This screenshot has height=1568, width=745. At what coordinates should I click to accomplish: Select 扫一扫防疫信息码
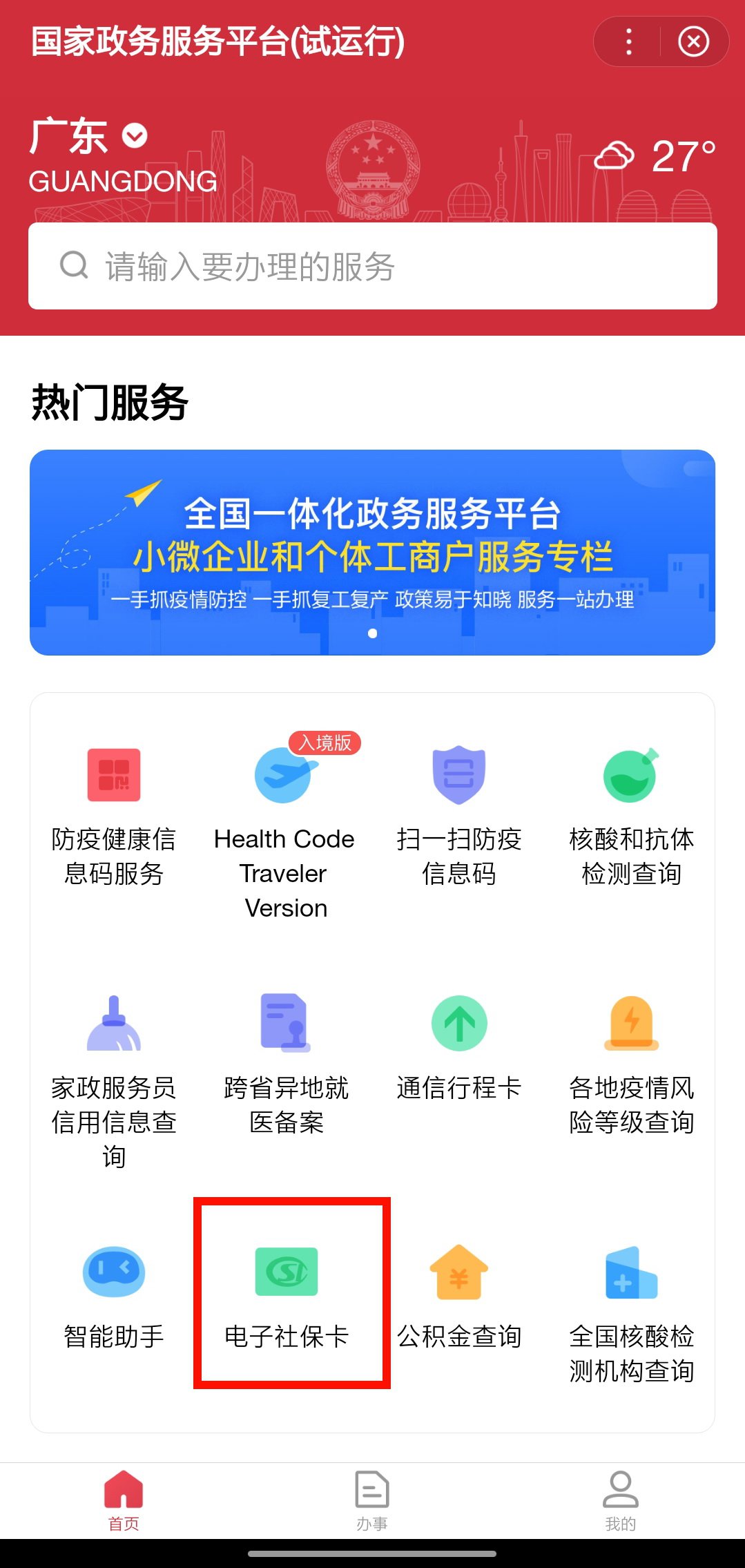click(x=459, y=815)
